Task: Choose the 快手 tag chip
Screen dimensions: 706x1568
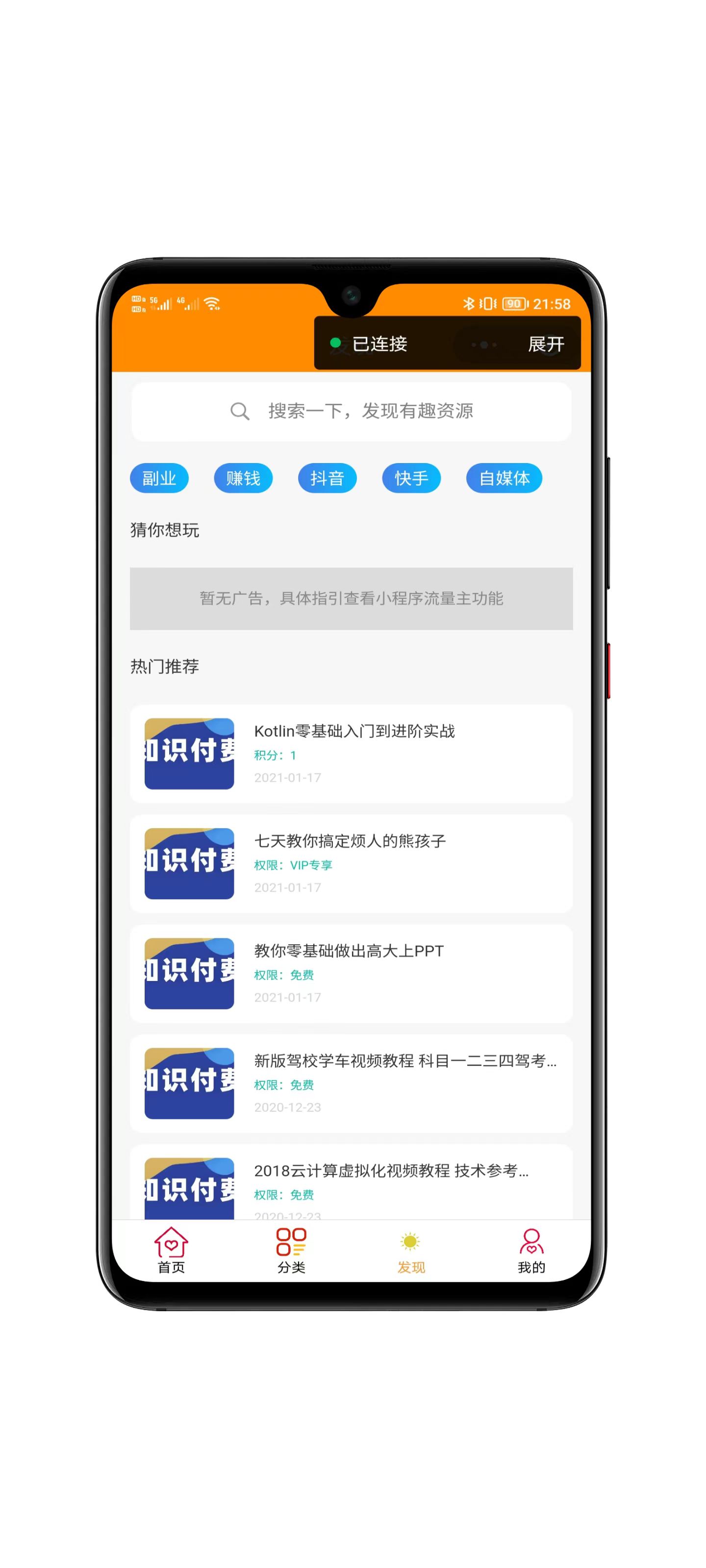Action: click(x=411, y=478)
